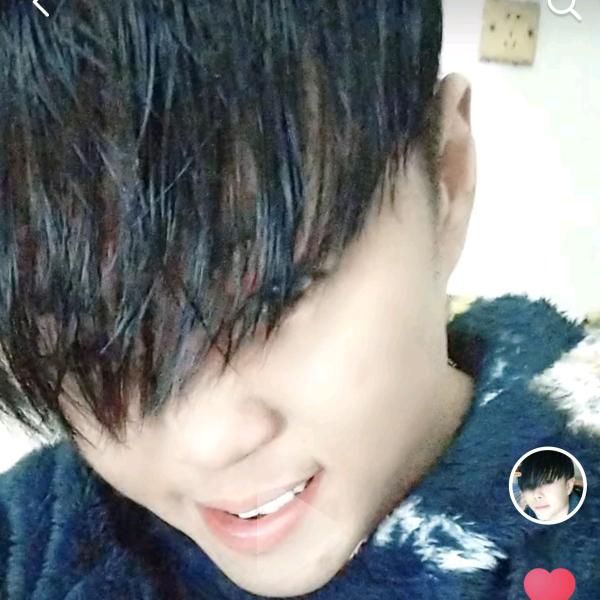Open the creator's round profile avatar
This screenshot has height=600, width=600.
pos(547,485)
